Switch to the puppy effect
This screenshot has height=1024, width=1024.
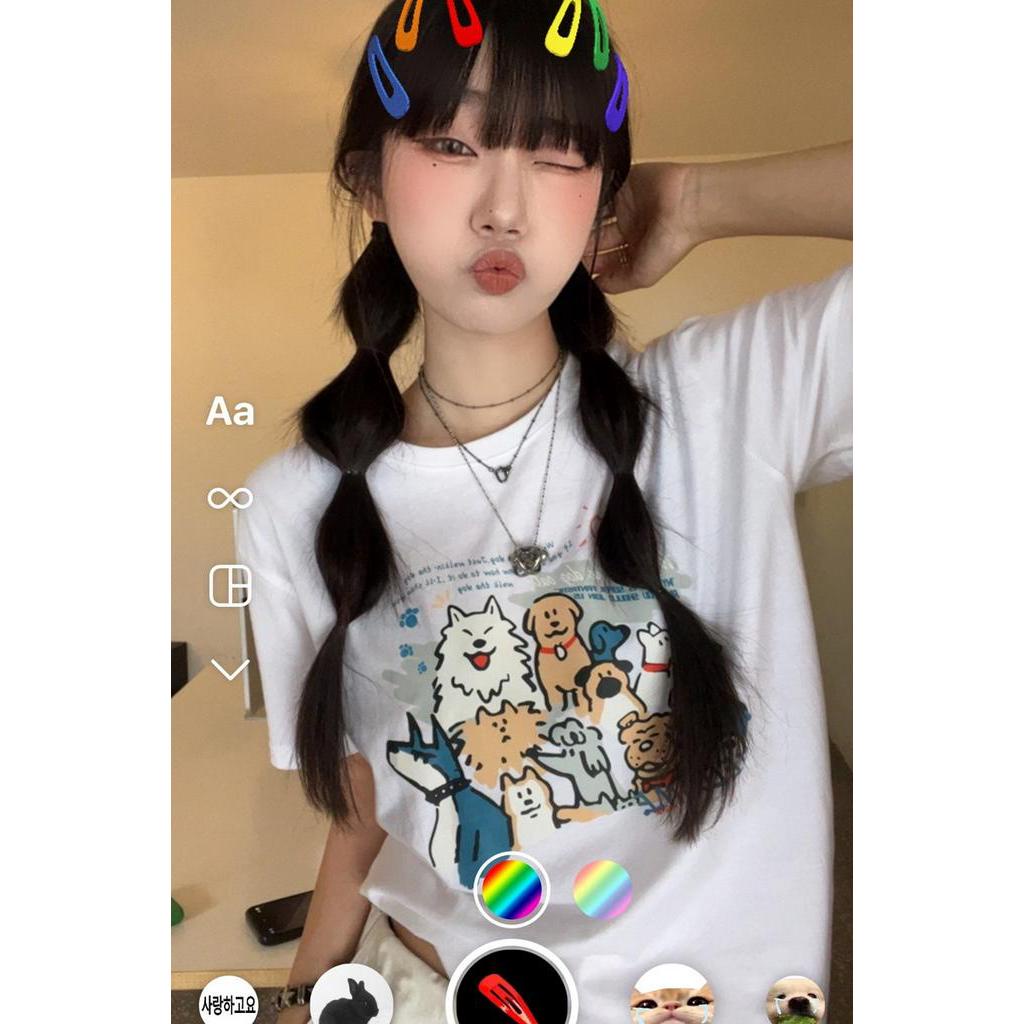[x=795, y=1000]
